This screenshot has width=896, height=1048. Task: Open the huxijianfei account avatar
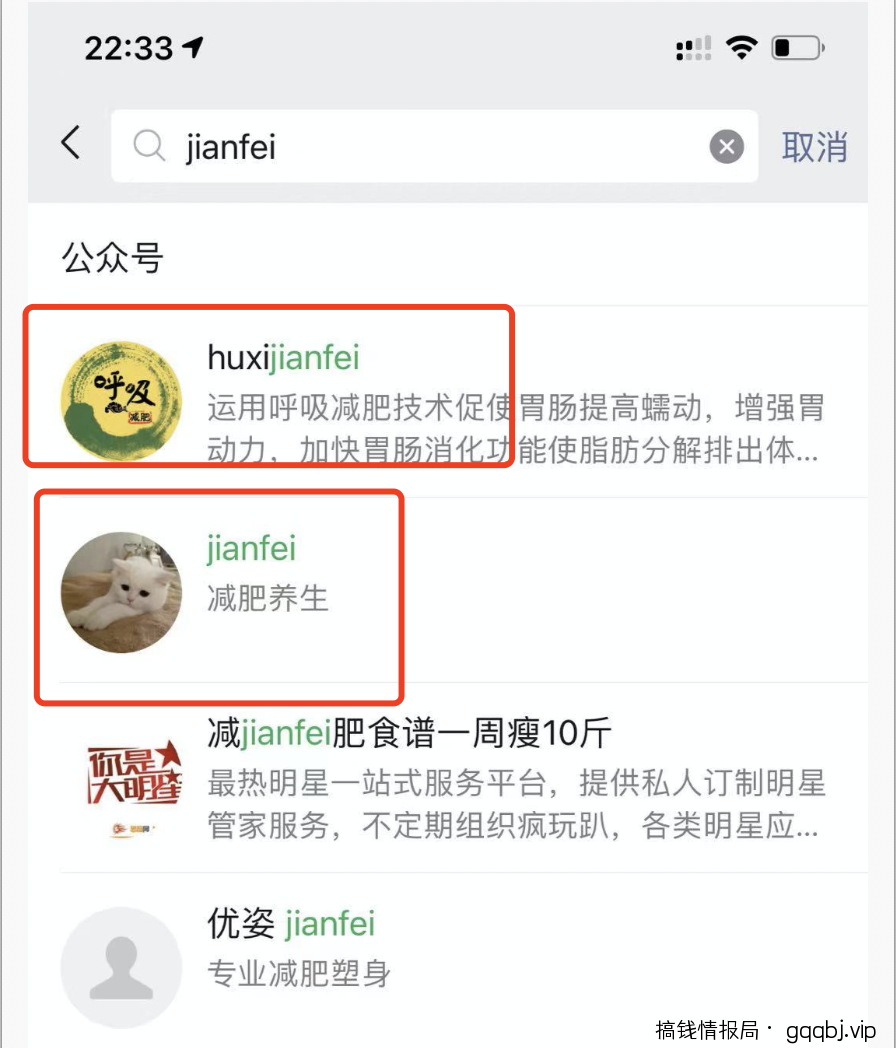(120, 396)
